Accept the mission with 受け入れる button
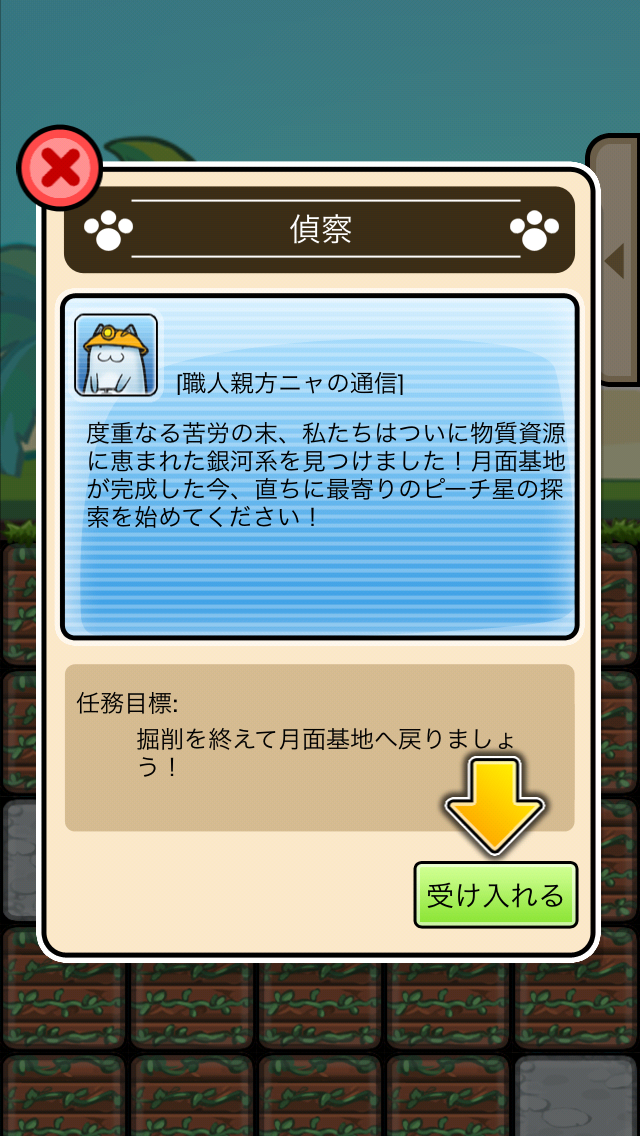Image resolution: width=640 pixels, height=1136 pixels. coord(495,895)
